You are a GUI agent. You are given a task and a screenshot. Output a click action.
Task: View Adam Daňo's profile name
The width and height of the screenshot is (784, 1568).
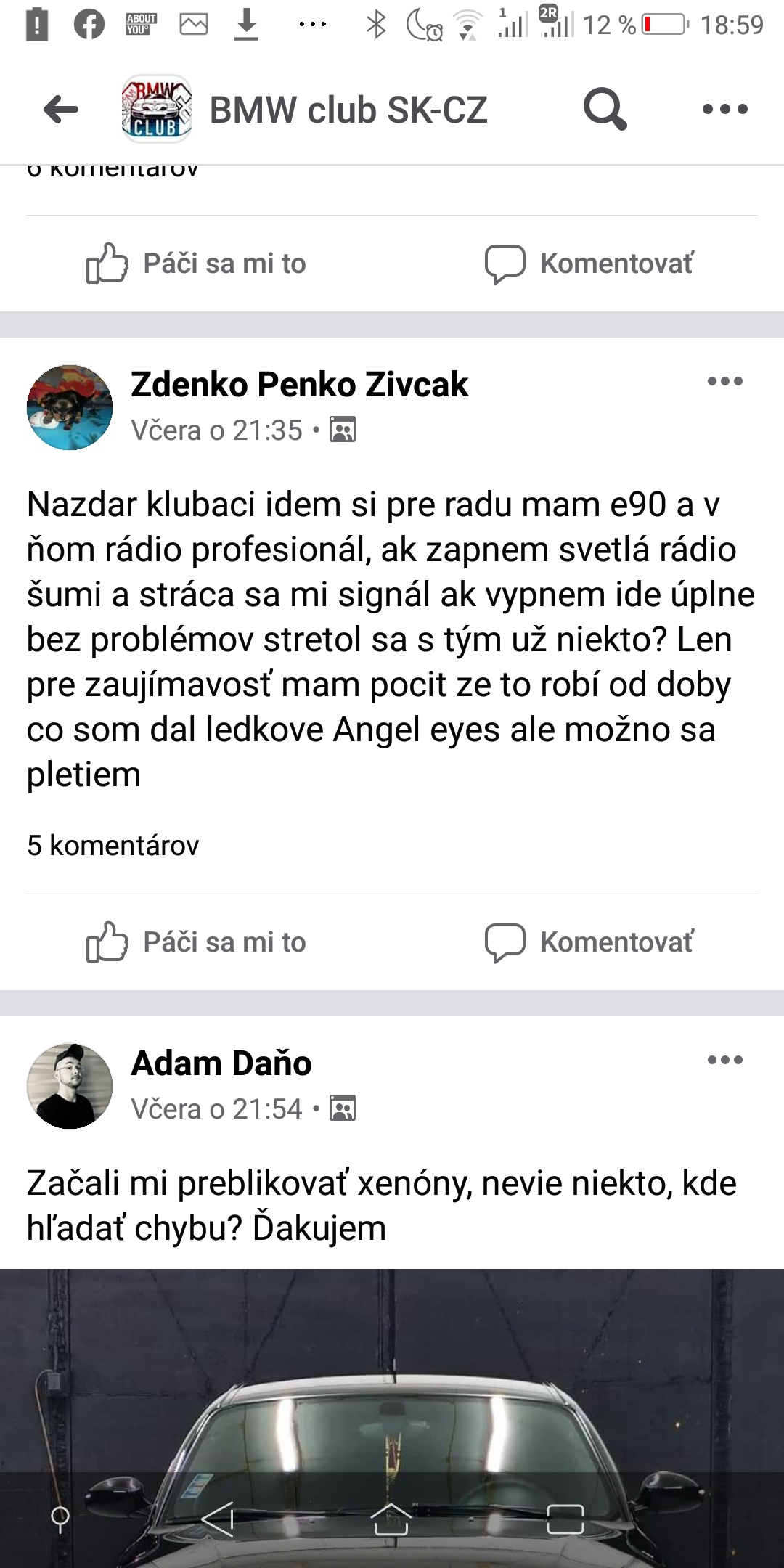click(221, 1063)
